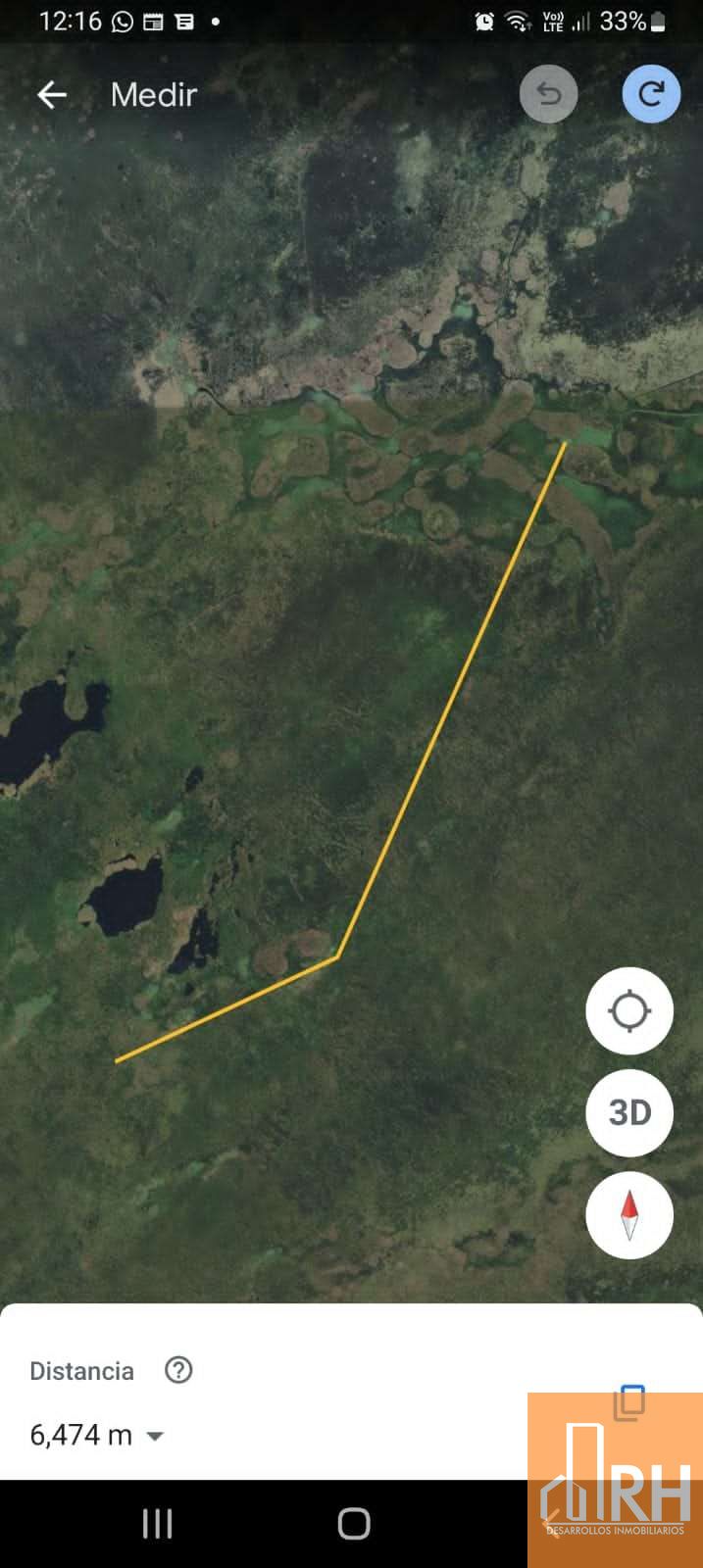Switch the map to 3D view

(628, 1112)
